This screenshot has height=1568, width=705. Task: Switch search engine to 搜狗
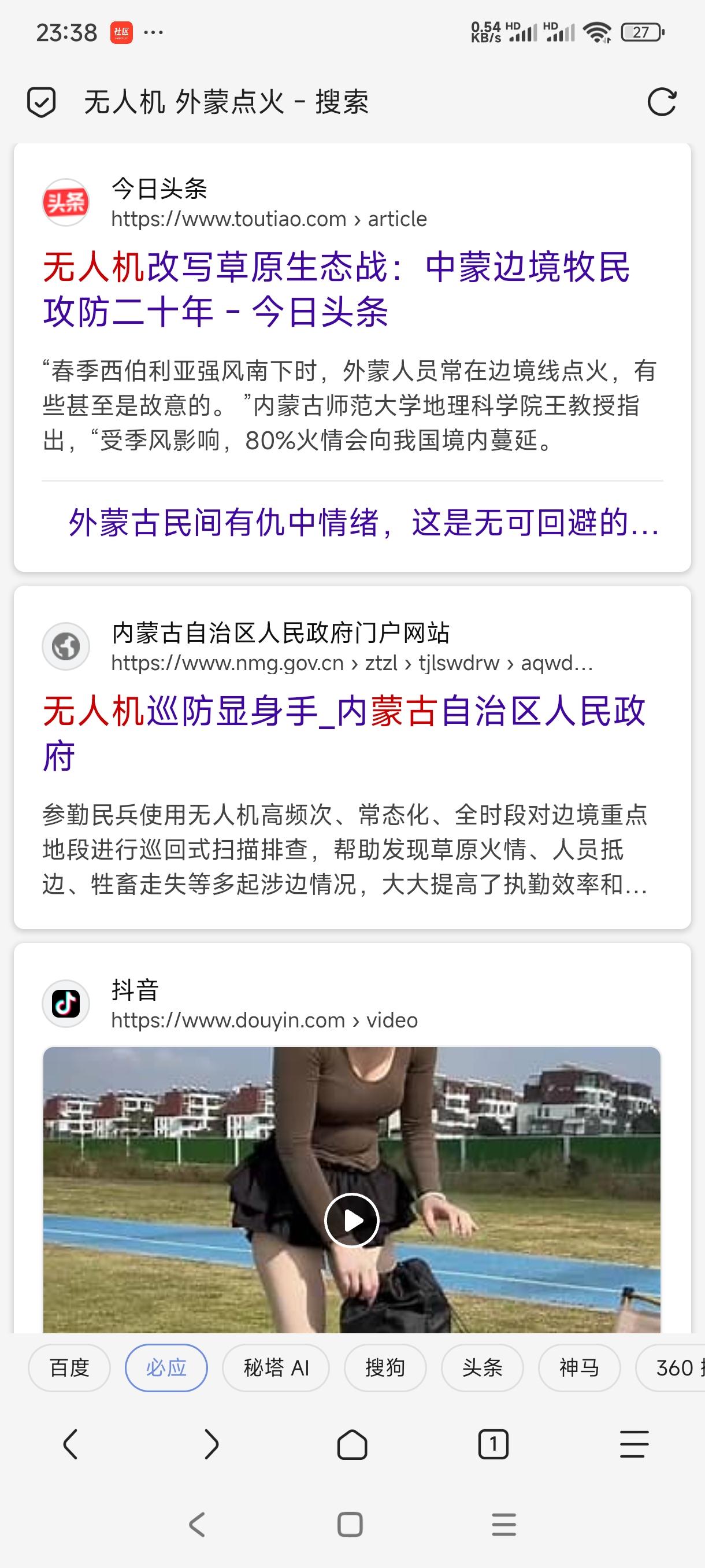(384, 1368)
